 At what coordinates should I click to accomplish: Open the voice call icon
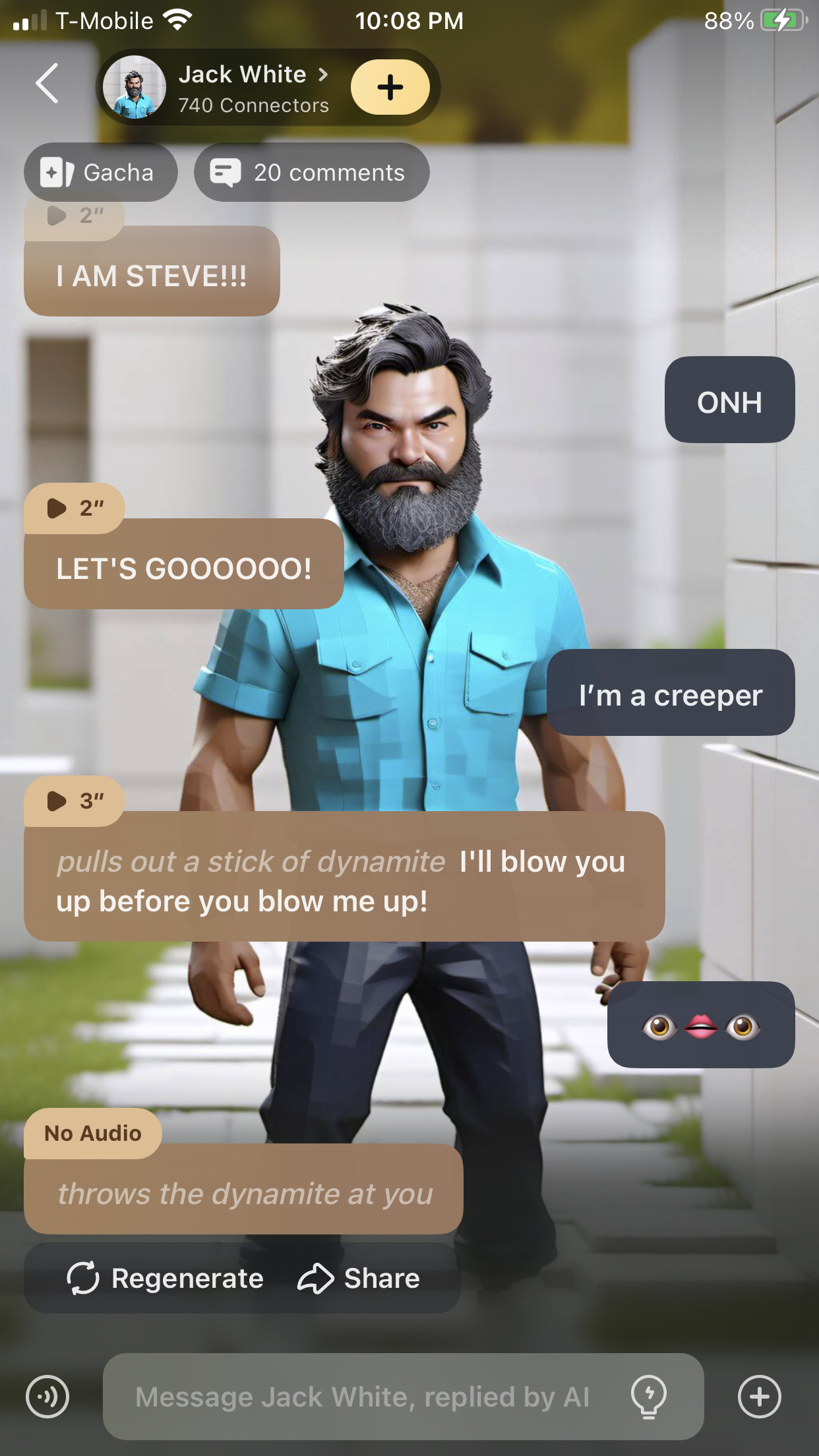coord(47,1397)
